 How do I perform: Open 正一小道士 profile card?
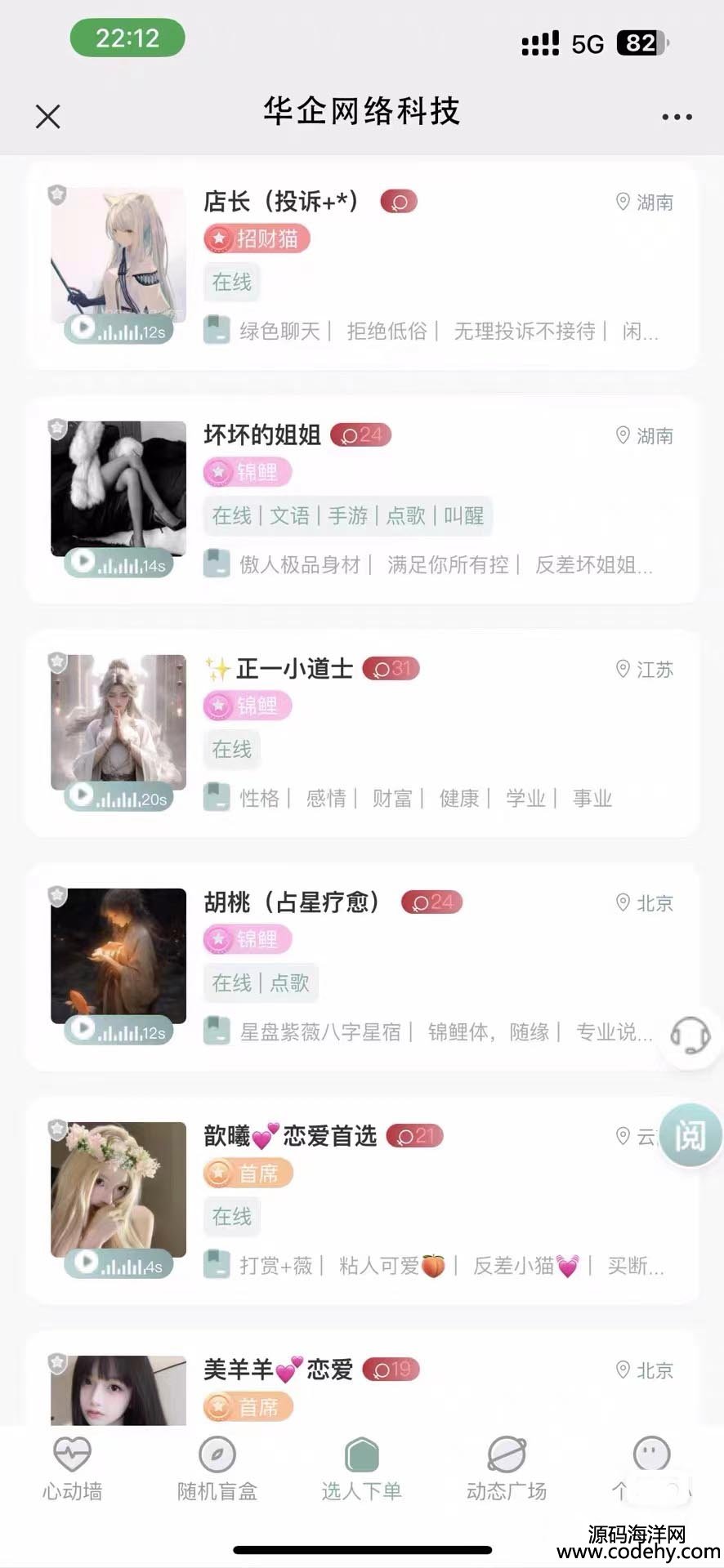coord(362,733)
